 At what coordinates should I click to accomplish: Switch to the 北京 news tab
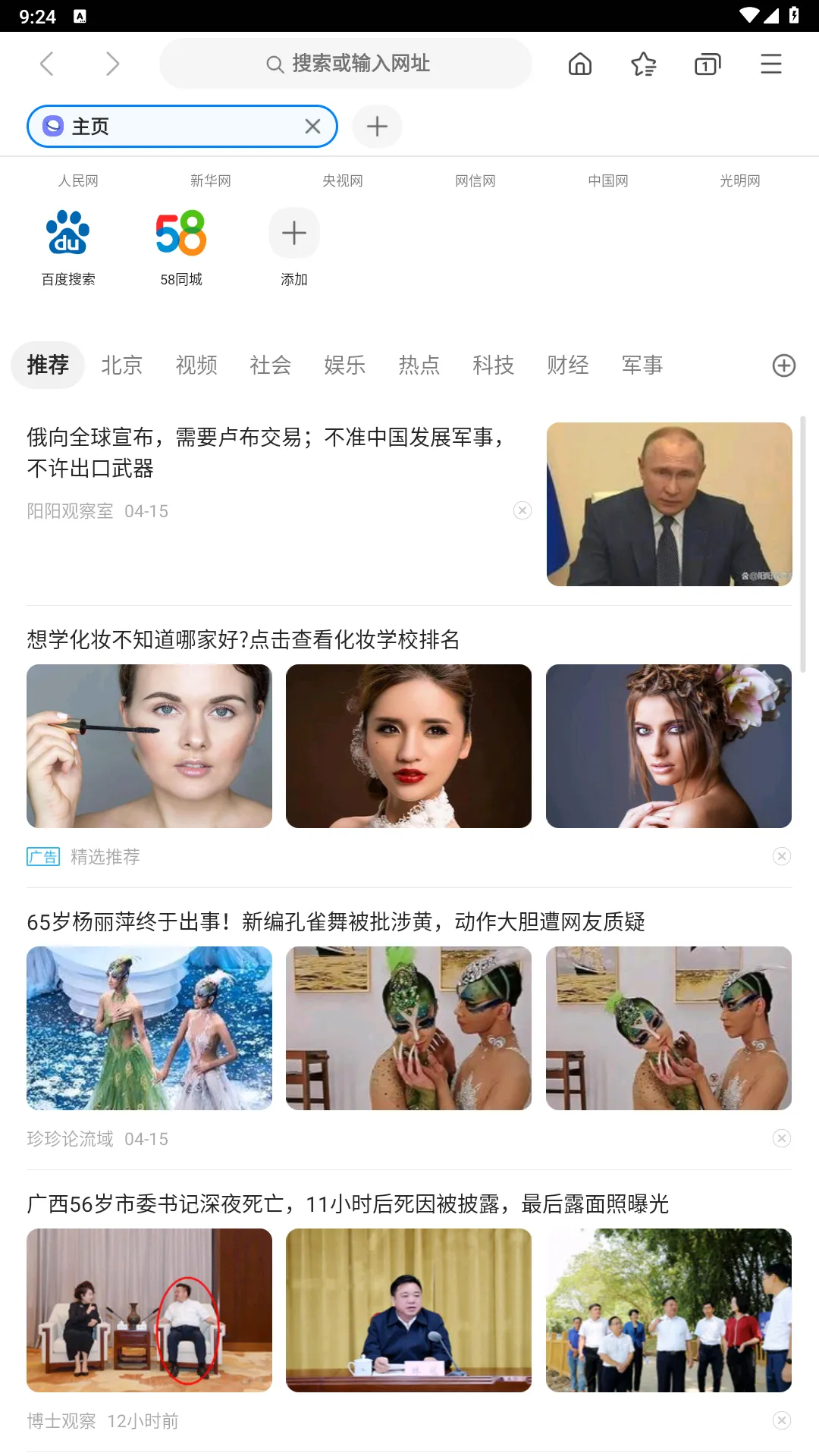pos(122,366)
